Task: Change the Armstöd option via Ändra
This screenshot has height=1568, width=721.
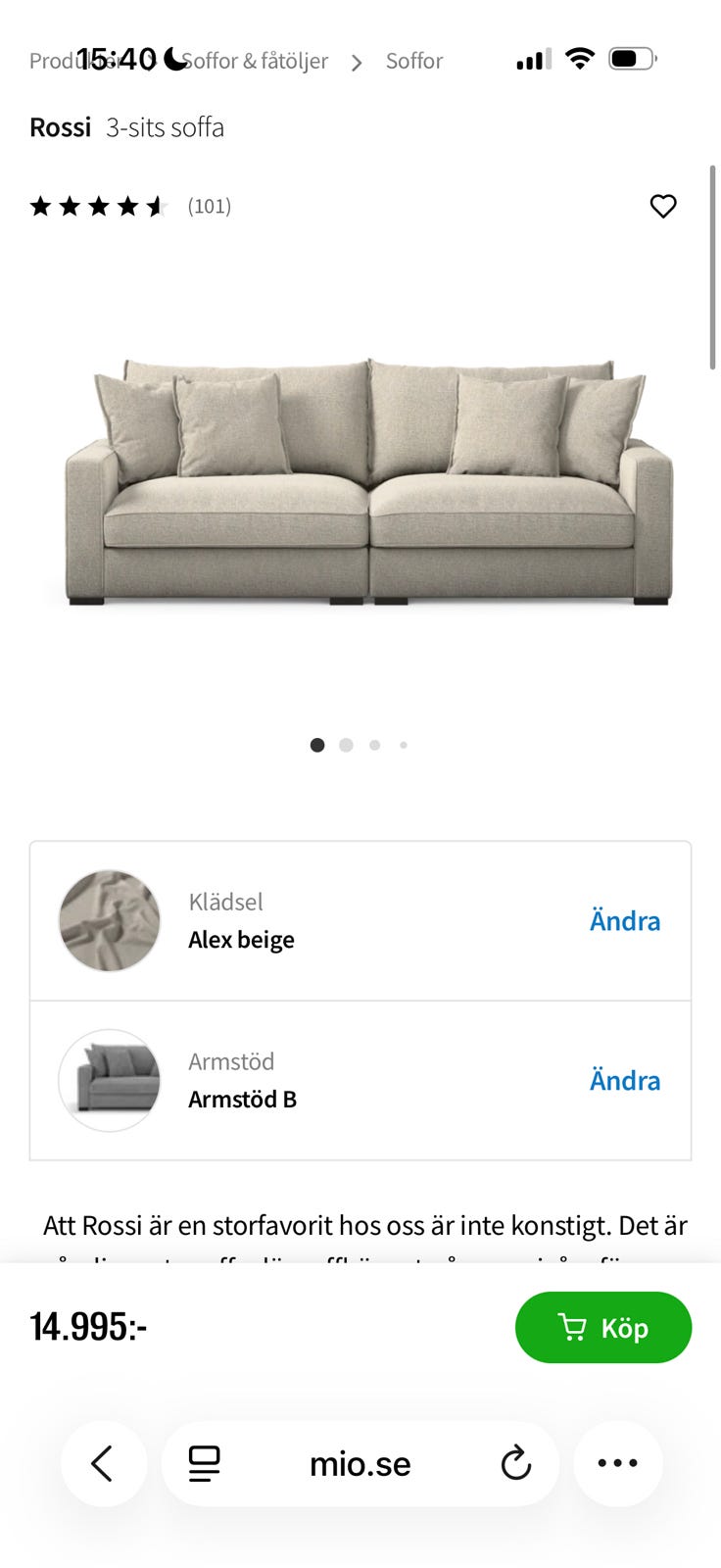Action: pos(624,1081)
